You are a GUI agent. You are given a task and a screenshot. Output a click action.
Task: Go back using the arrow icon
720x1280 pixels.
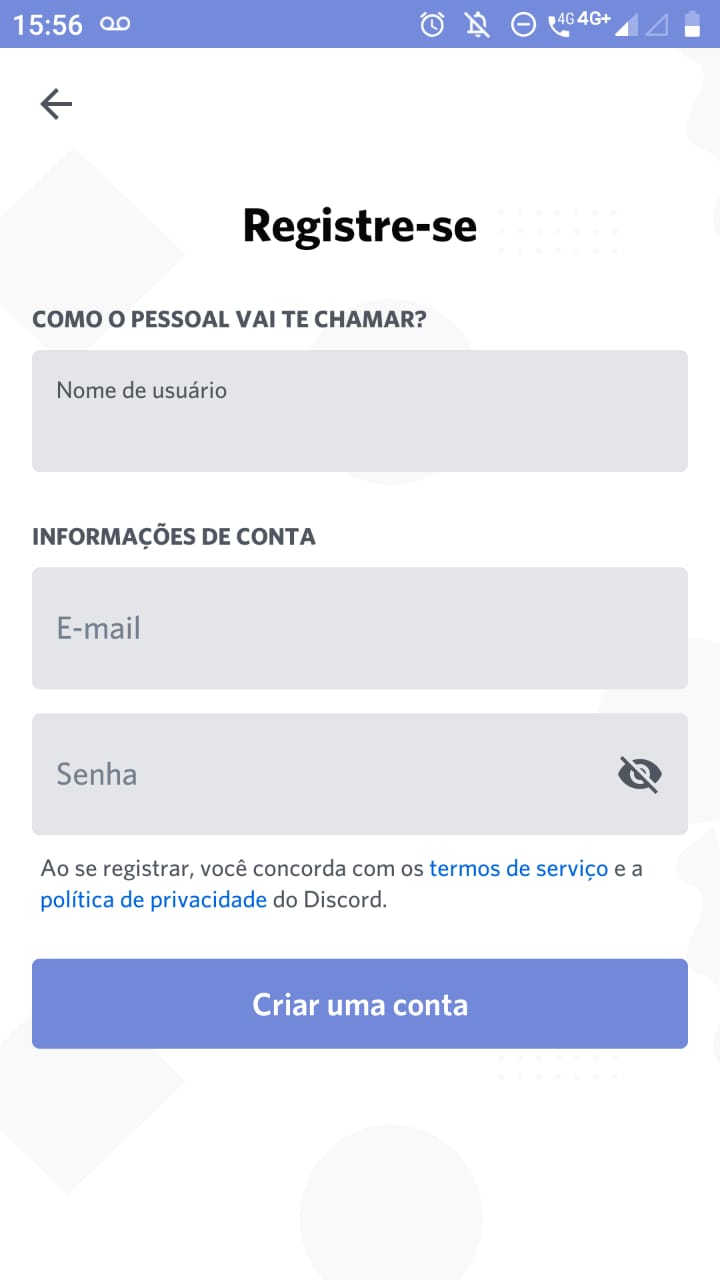56,104
